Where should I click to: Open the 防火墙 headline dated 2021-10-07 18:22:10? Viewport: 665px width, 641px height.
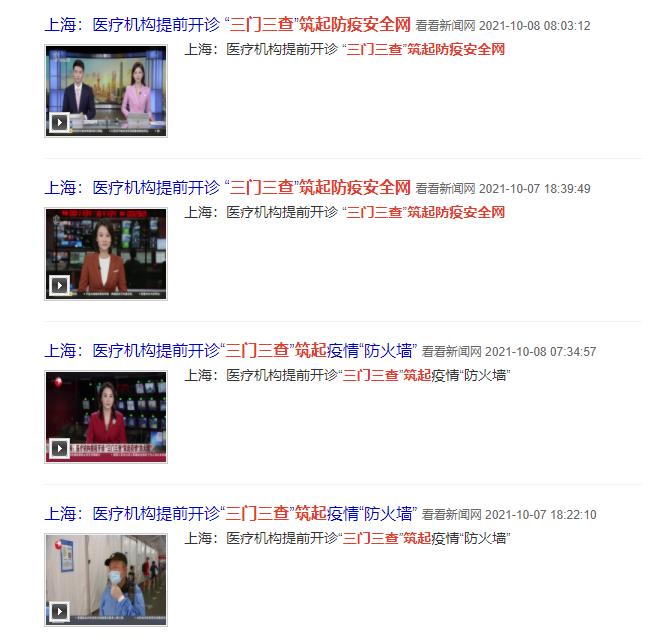click(230, 513)
